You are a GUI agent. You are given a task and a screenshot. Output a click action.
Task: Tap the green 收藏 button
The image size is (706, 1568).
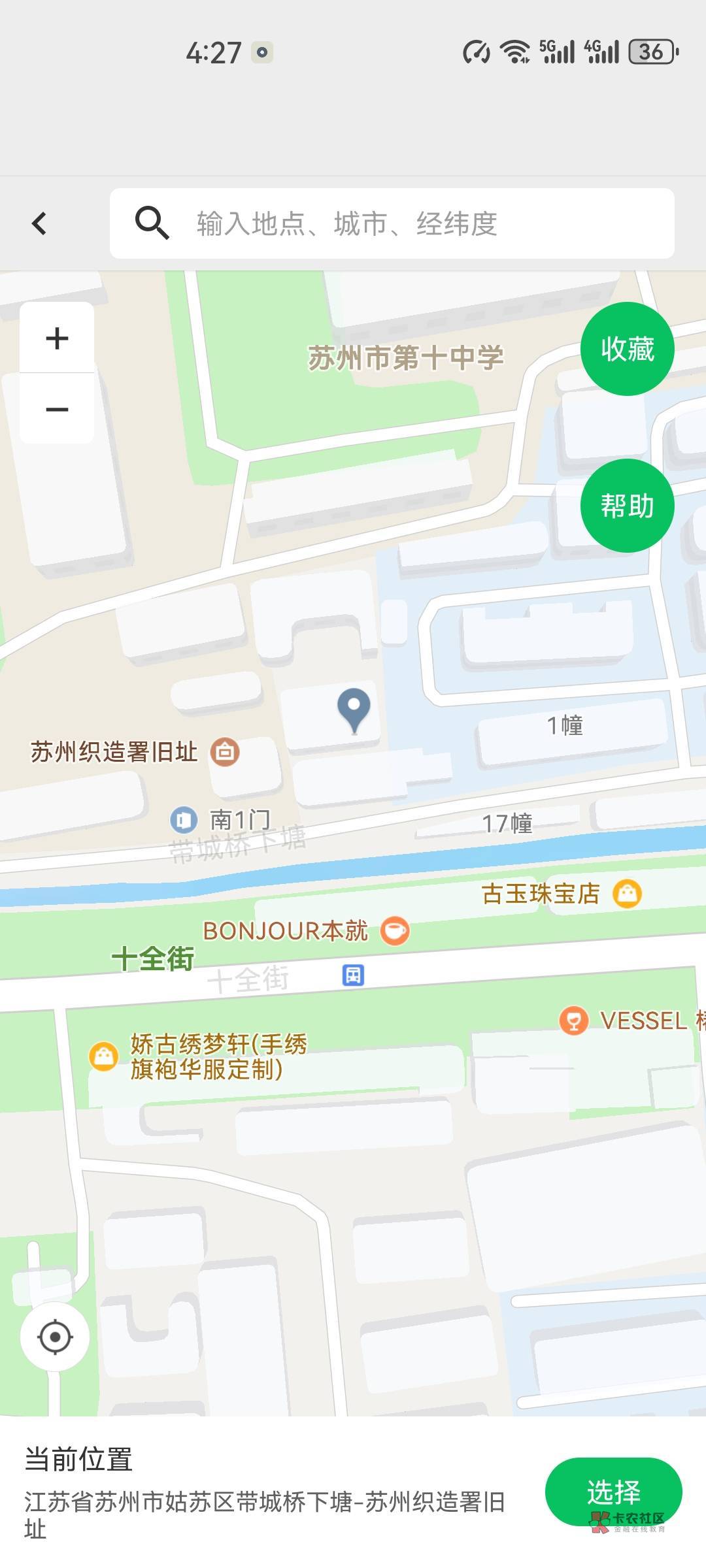627,349
